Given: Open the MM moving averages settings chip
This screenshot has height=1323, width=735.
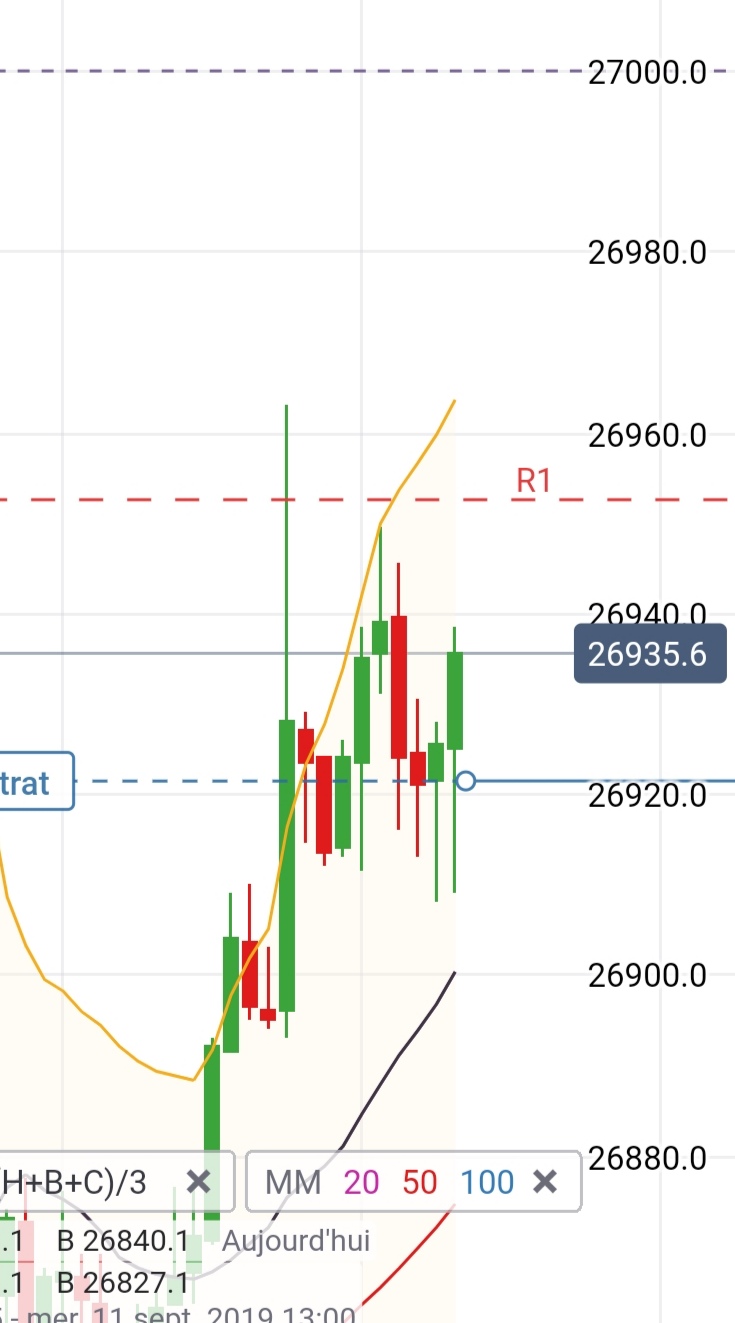Looking at the screenshot, I should point(390,1182).
